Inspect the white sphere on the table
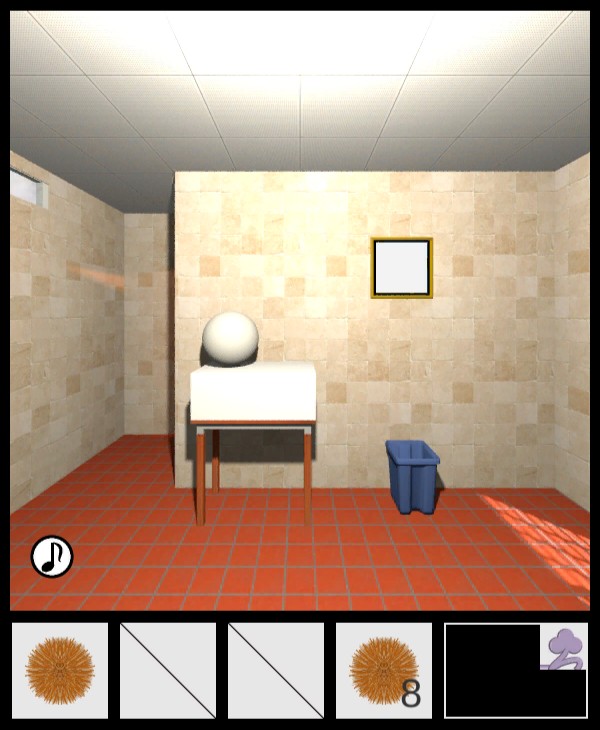The width and height of the screenshot is (600, 730). (x=230, y=338)
